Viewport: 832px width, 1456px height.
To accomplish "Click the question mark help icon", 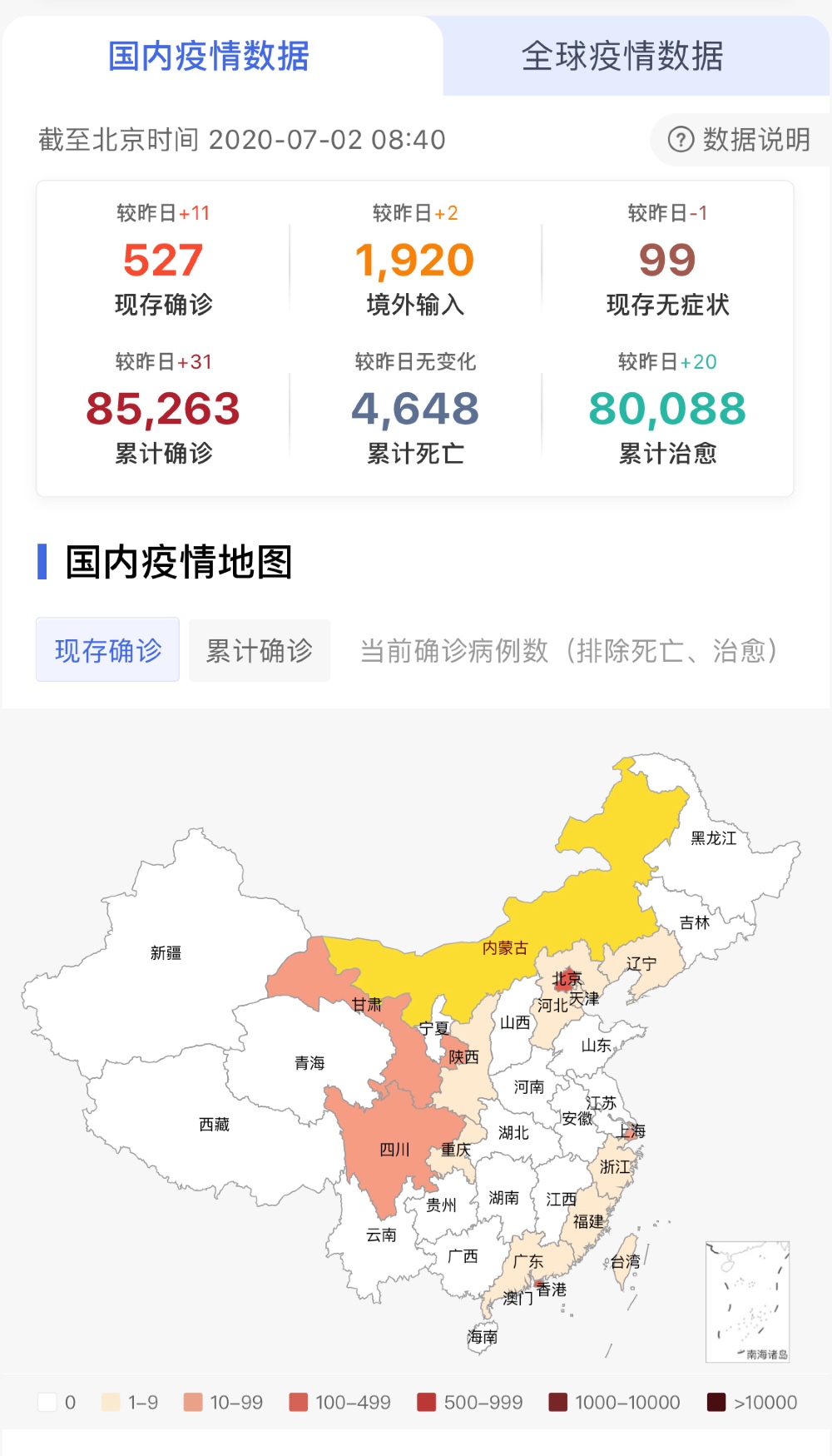I will (x=680, y=140).
